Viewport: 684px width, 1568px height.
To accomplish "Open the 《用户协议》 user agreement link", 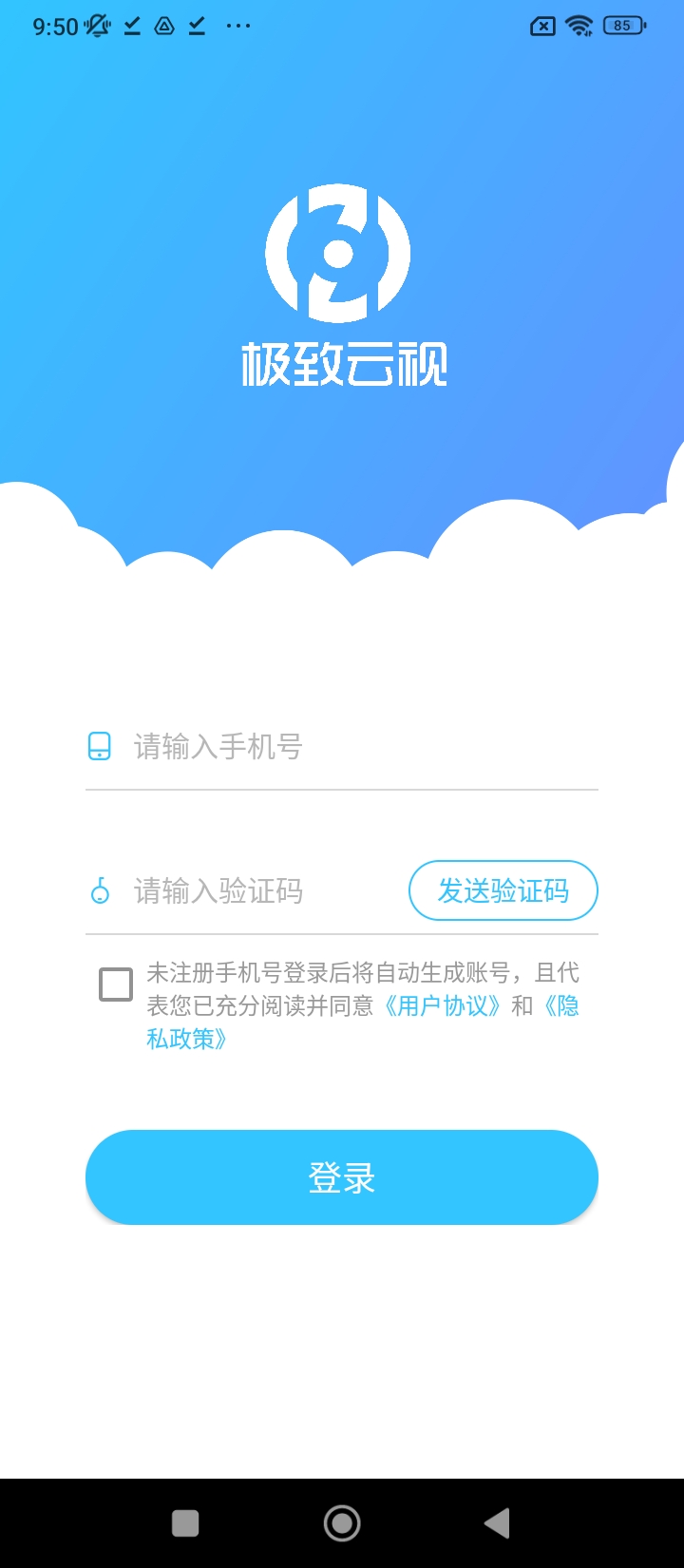I will (x=443, y=1006).
